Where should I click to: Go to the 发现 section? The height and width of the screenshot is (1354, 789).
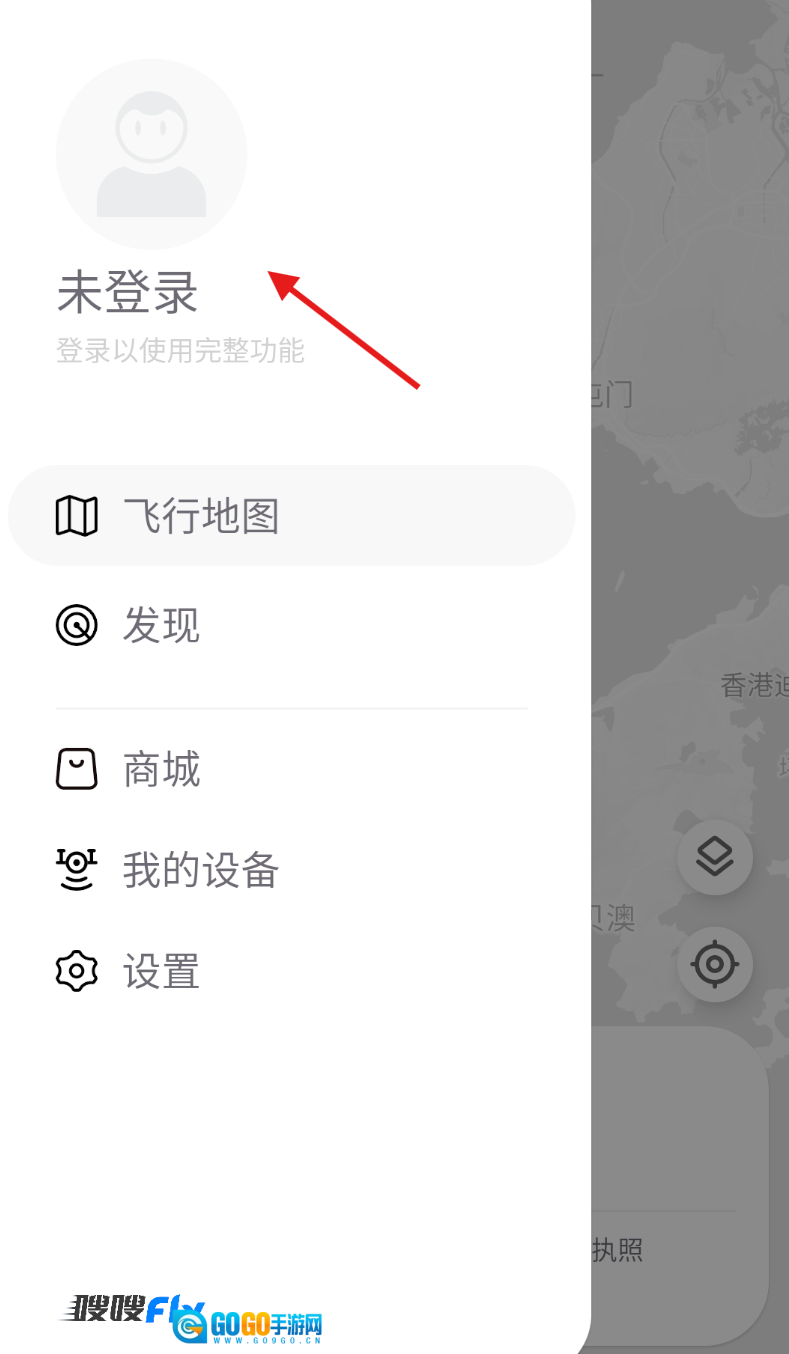pos(161,626)
